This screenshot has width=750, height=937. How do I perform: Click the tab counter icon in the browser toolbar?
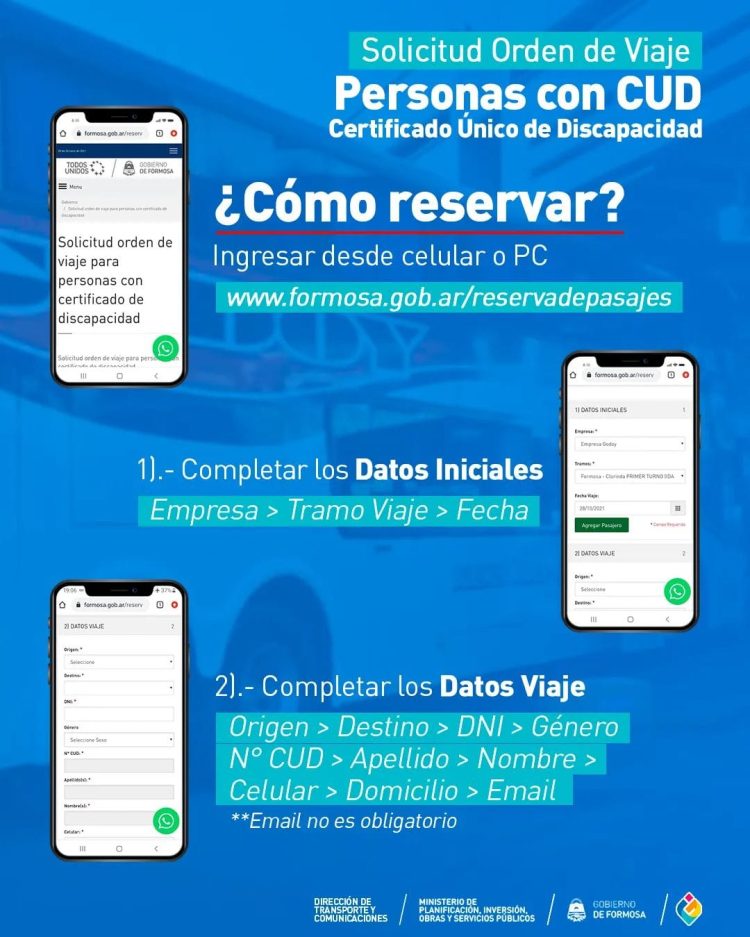click(160, 133)
